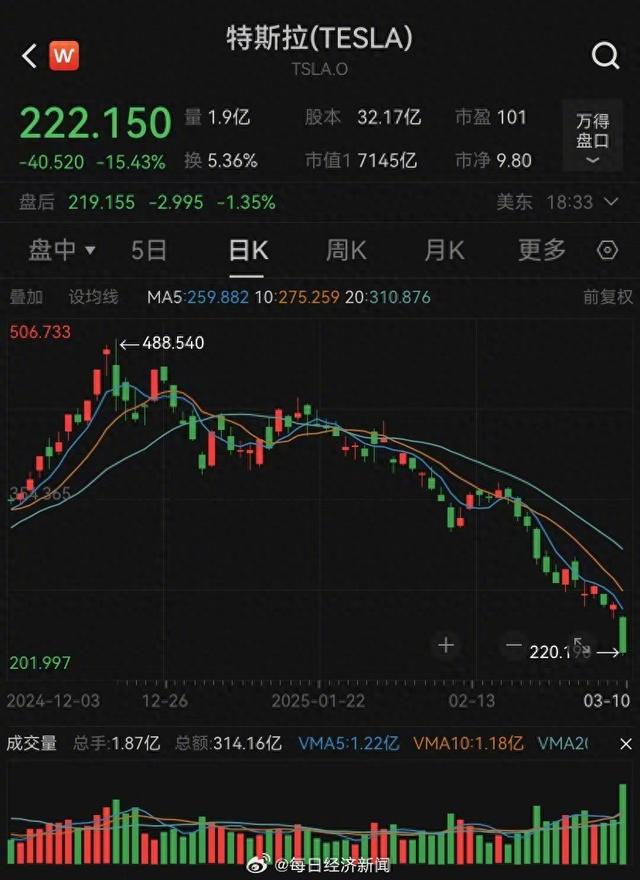Image resolution: width=640 pixels, height=880 pixels.
Task: Close the 成交量 volume panel
Action: (x=625, y=743)
